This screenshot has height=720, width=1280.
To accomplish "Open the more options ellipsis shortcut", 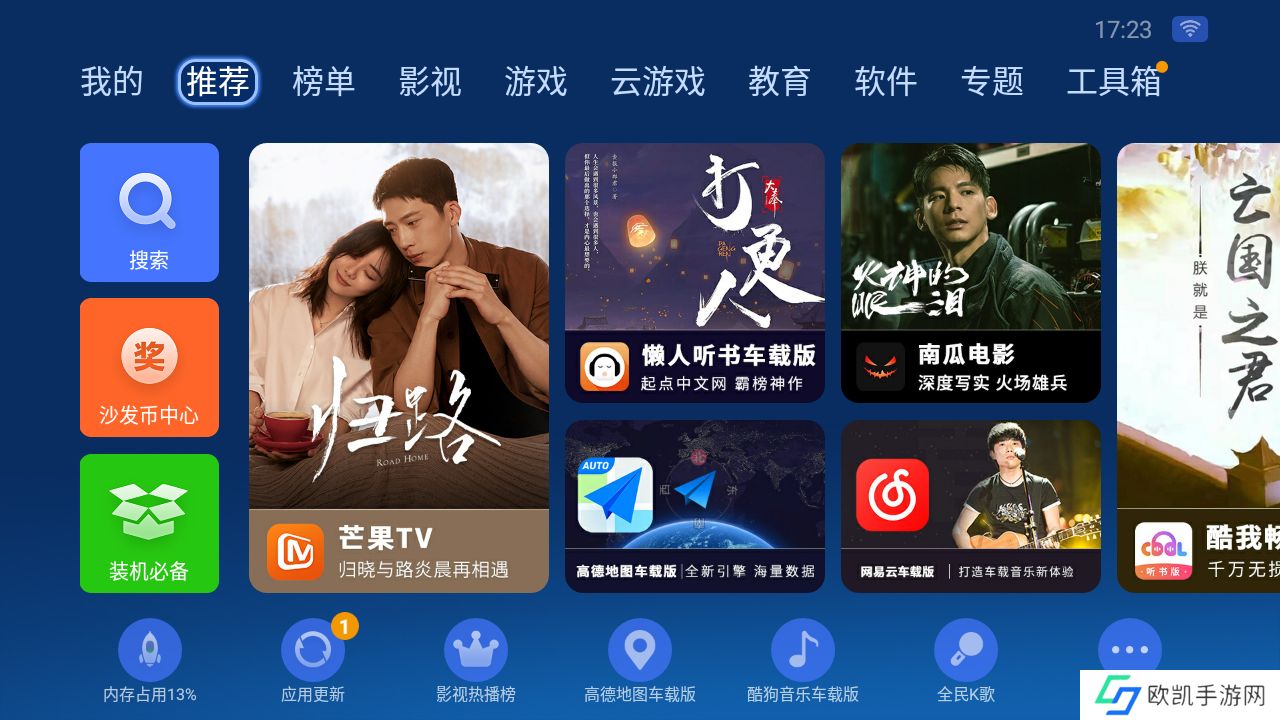I will click(1129, 649).
